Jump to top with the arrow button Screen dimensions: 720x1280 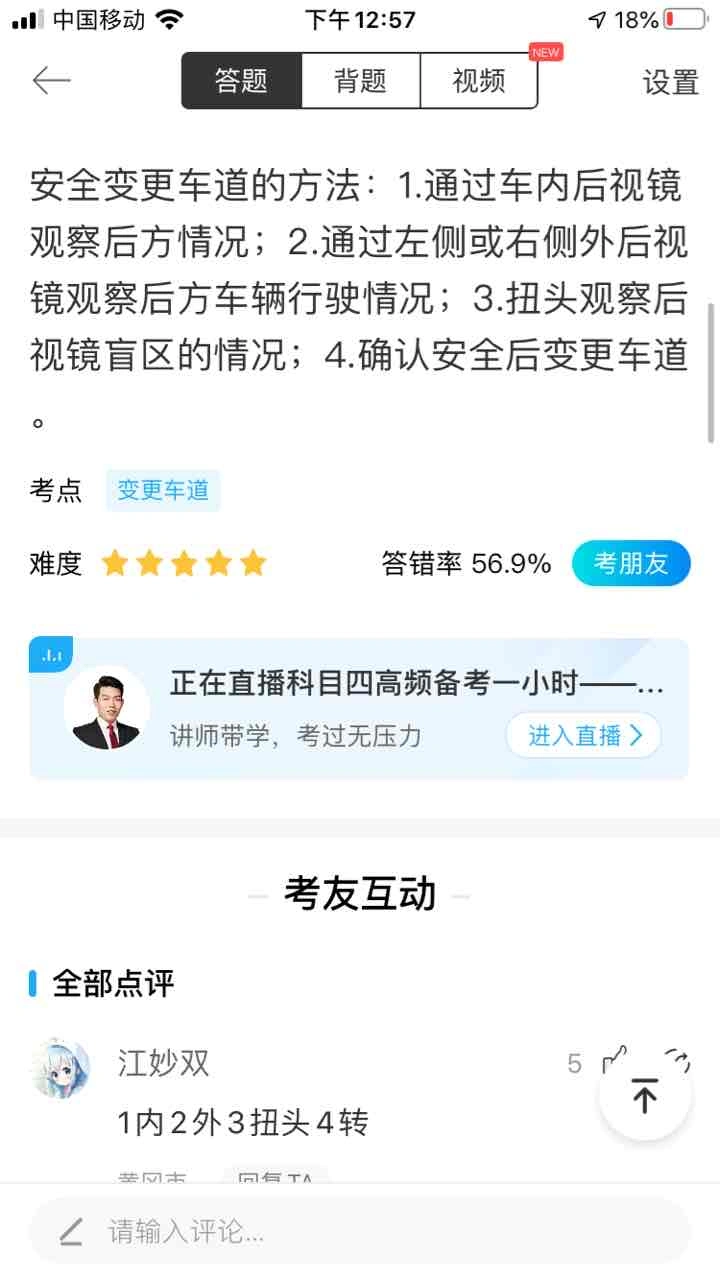[x=645, y=1096]
